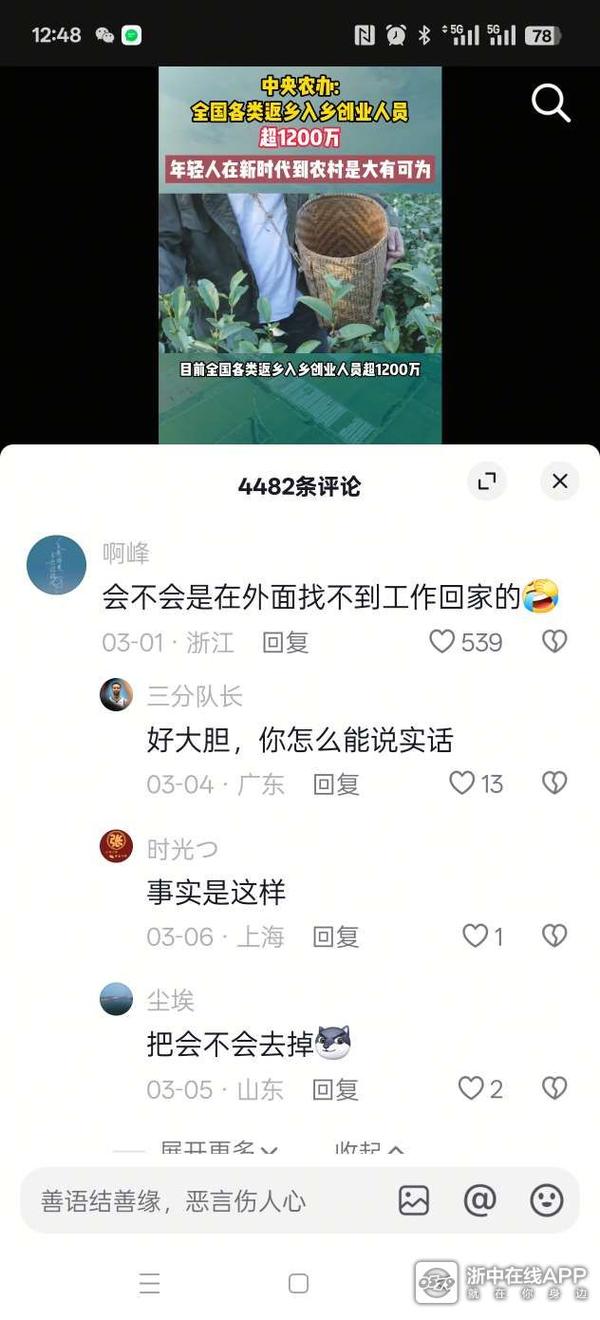Image resolution: width=600 pixels, height=1320 pixels.
Task: Open 啊峰's profile avatar
Action: 56,565
